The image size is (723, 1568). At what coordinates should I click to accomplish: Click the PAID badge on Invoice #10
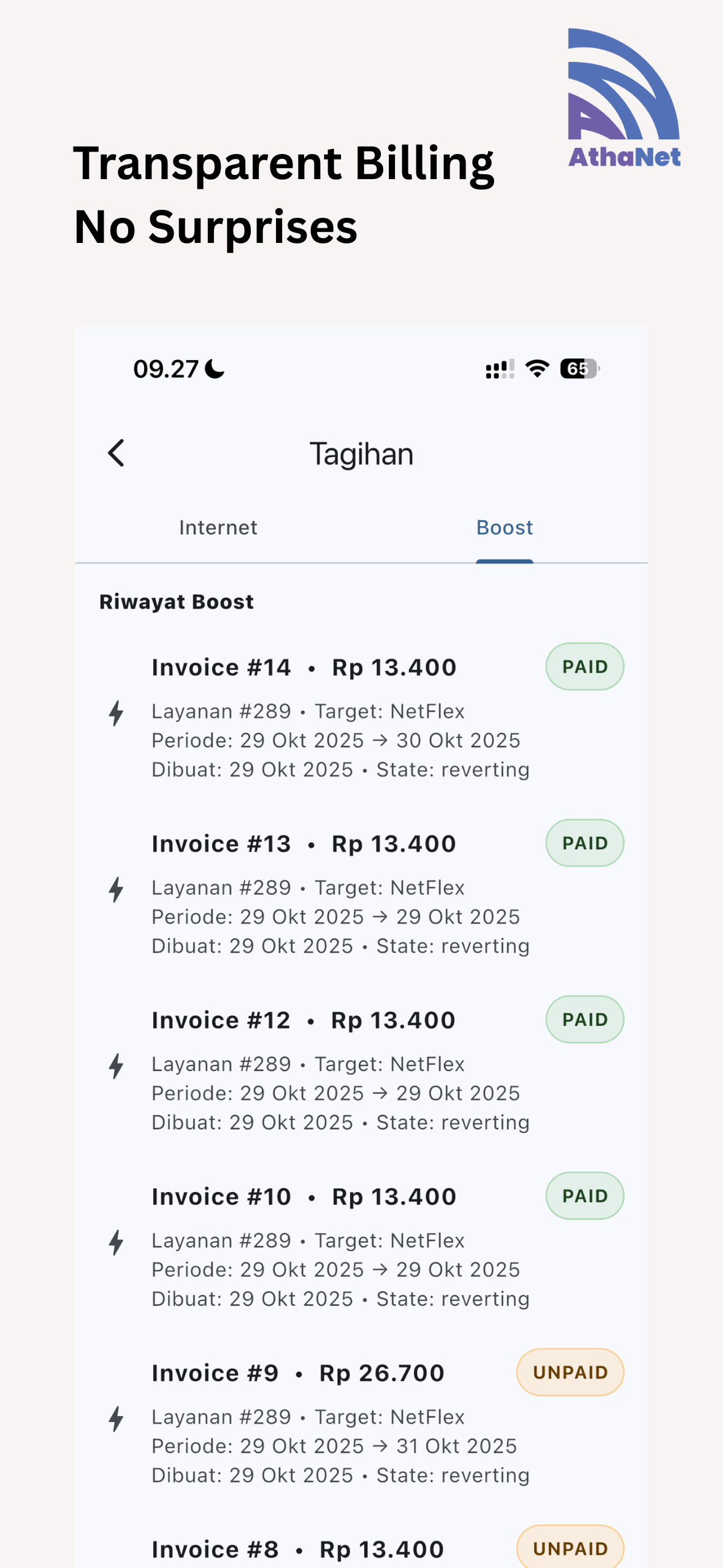click(584, 1195)
